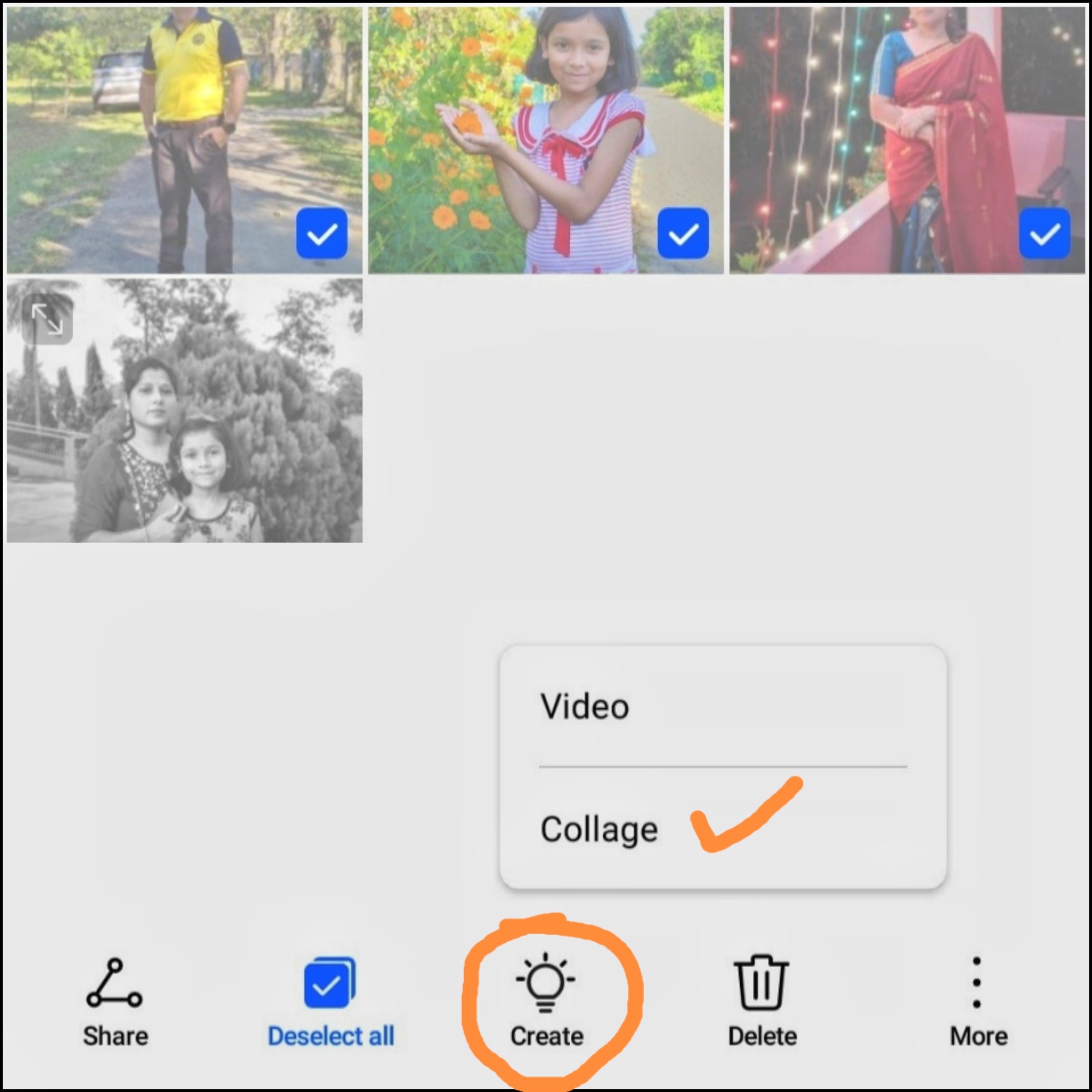Uncheck the girl with flowers photo
Screen dimensions: 1092x1092
(x=683, y=234)
